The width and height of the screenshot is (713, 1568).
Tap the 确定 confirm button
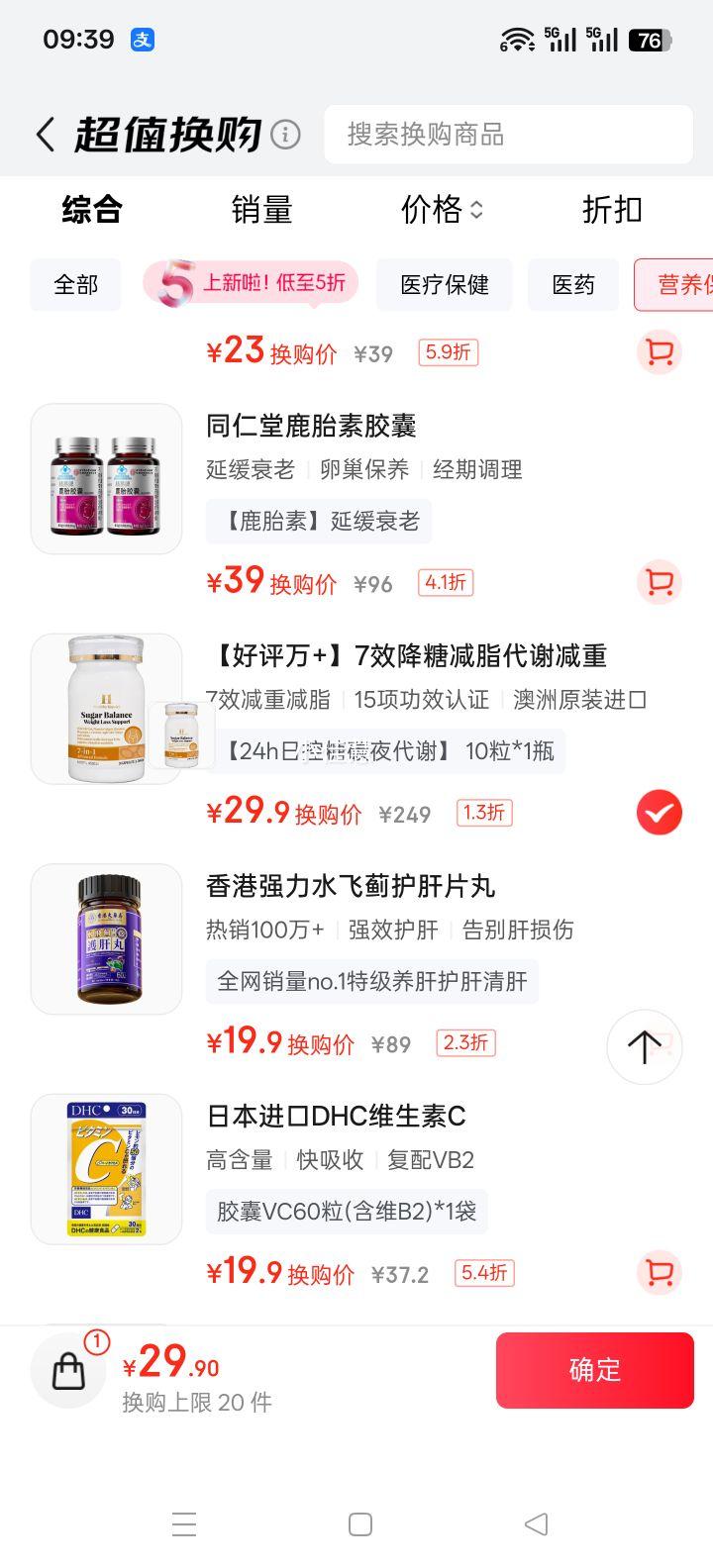(x=594, y=1370)
